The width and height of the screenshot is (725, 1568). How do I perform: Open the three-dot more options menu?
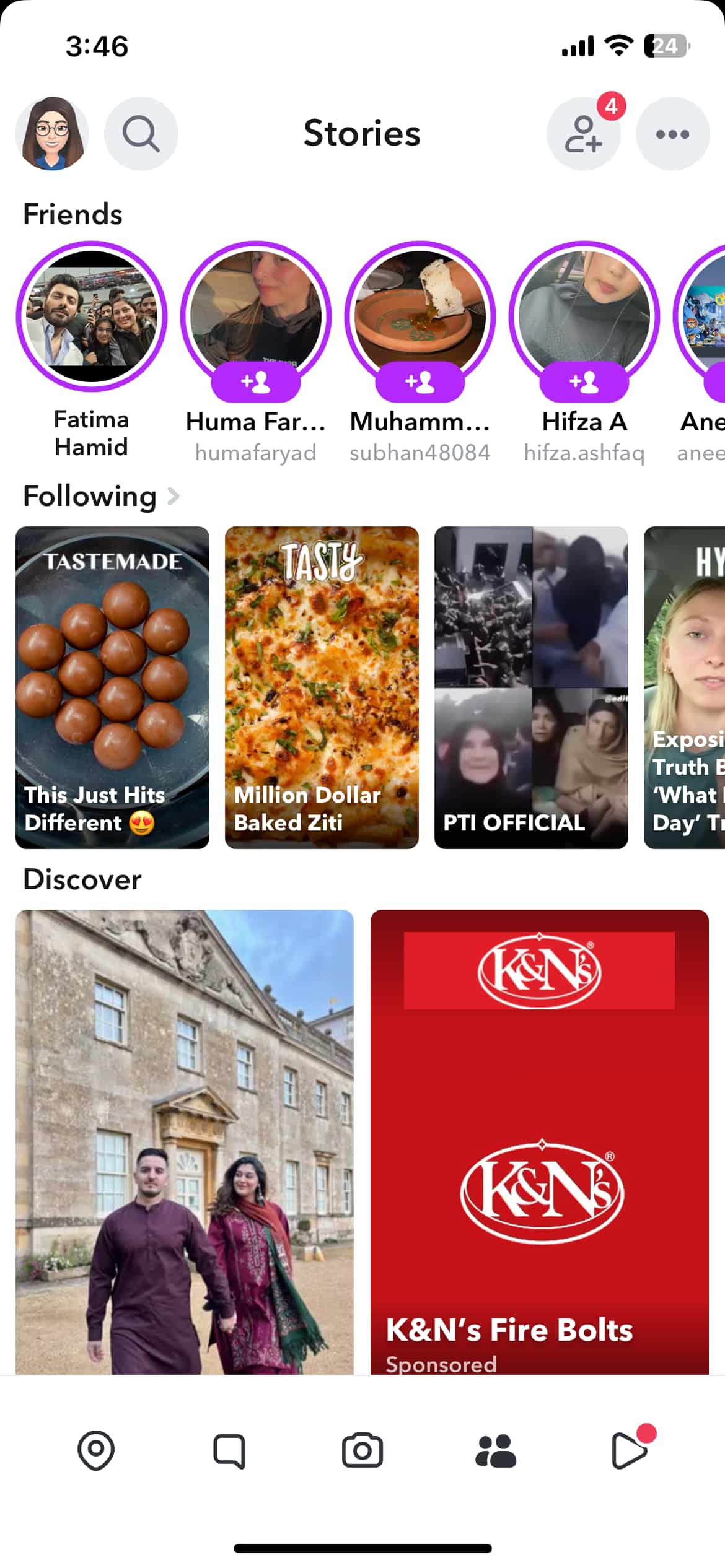(x=672, y=134)
